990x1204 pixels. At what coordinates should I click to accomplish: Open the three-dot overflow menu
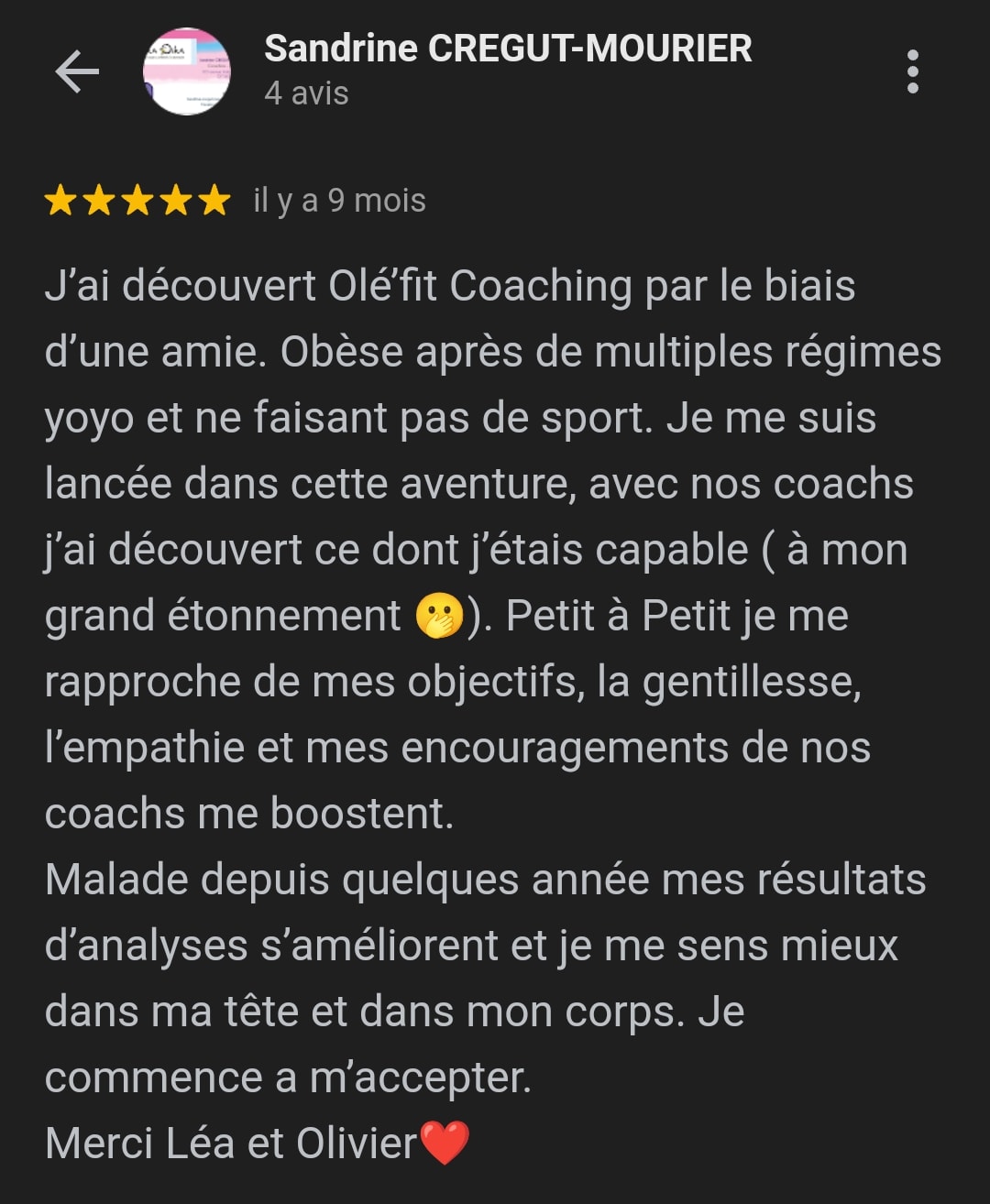912,71
